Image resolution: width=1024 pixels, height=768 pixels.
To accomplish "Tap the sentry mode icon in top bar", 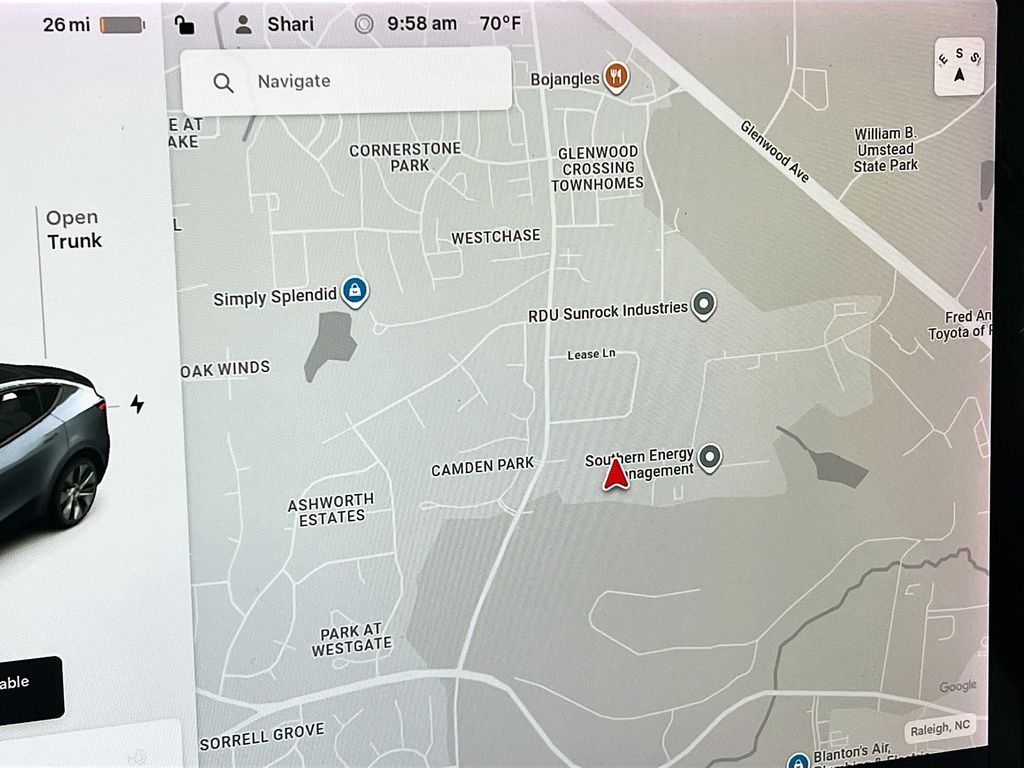I will coord(364,24).
